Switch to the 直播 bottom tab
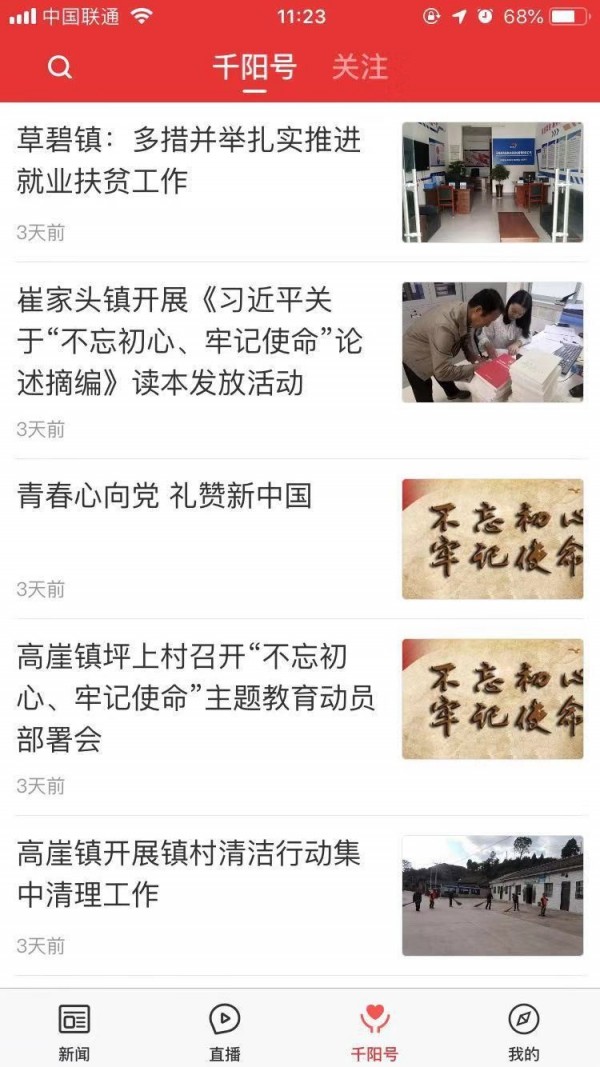This screenshot has height=1067, width=600. (x=225, y=1030)
